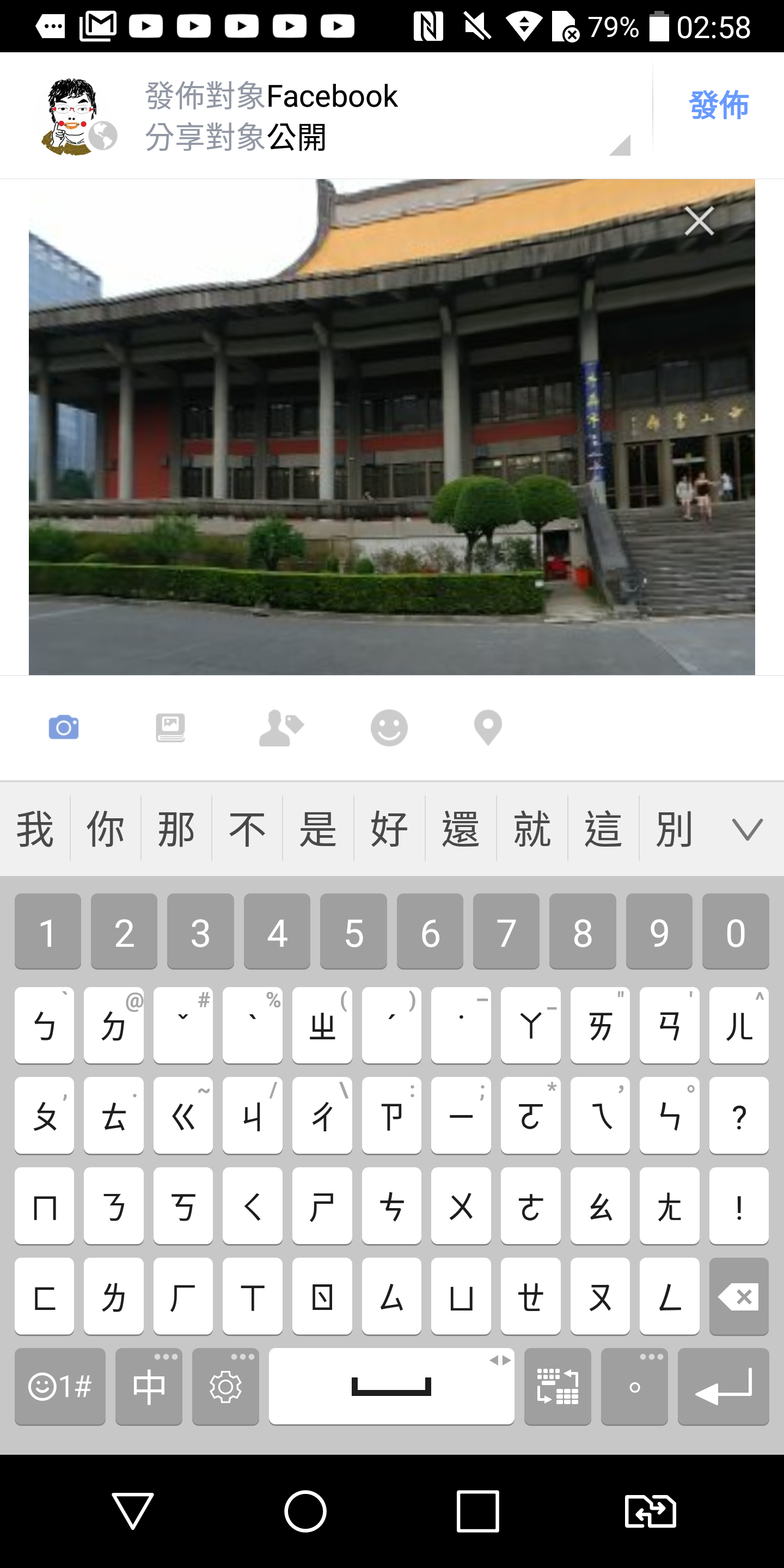Open the photo album icon
Screen dimensions: 784x1568
tap(170, 727)
